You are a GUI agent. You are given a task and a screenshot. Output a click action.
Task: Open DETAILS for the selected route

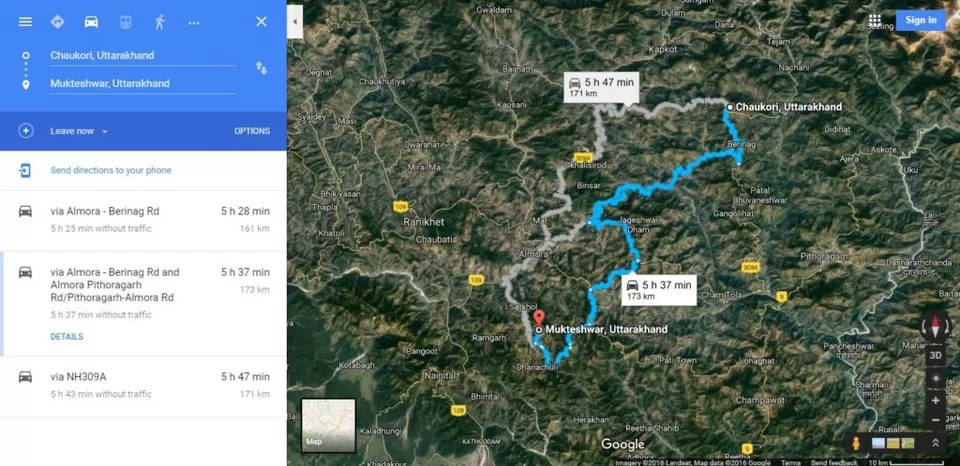click(67, 337)
